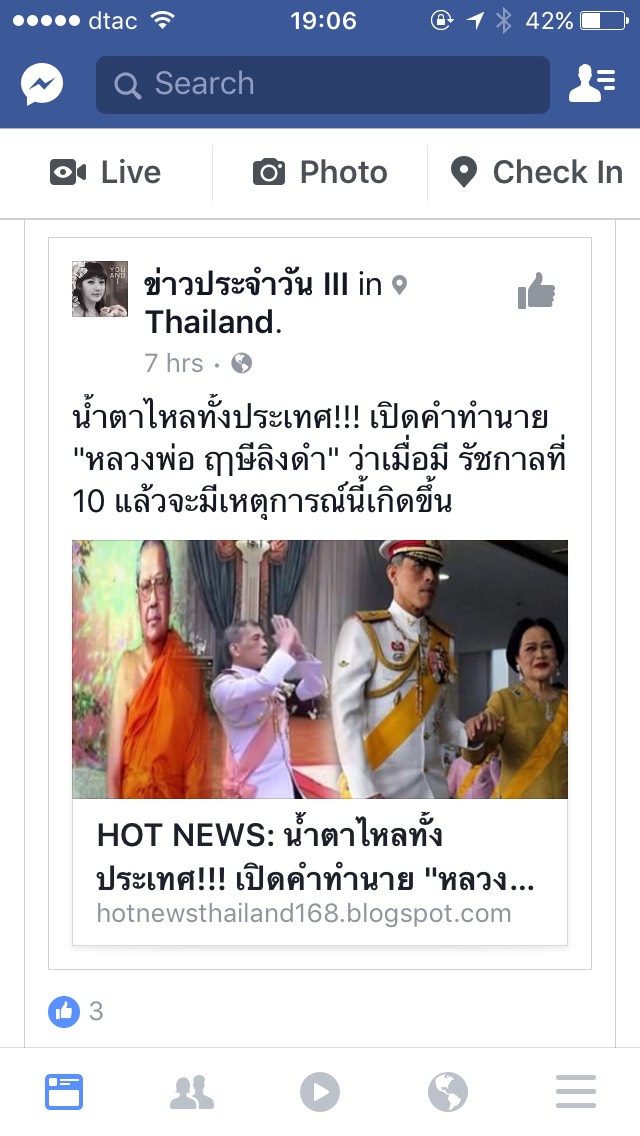640x1136 pixels.
Task: Open Messenger from the top bar
Action: (x=42, y=84)
